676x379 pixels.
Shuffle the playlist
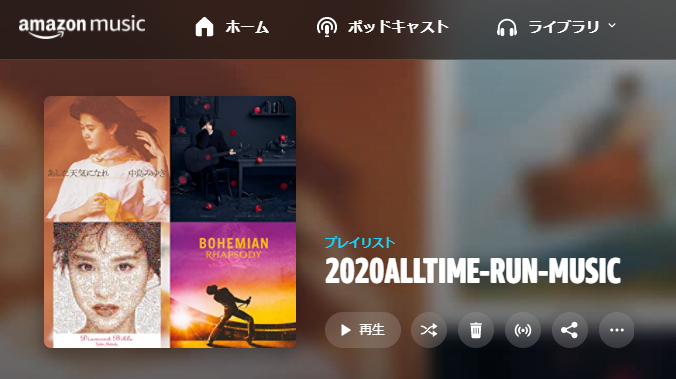pos(429,330)
